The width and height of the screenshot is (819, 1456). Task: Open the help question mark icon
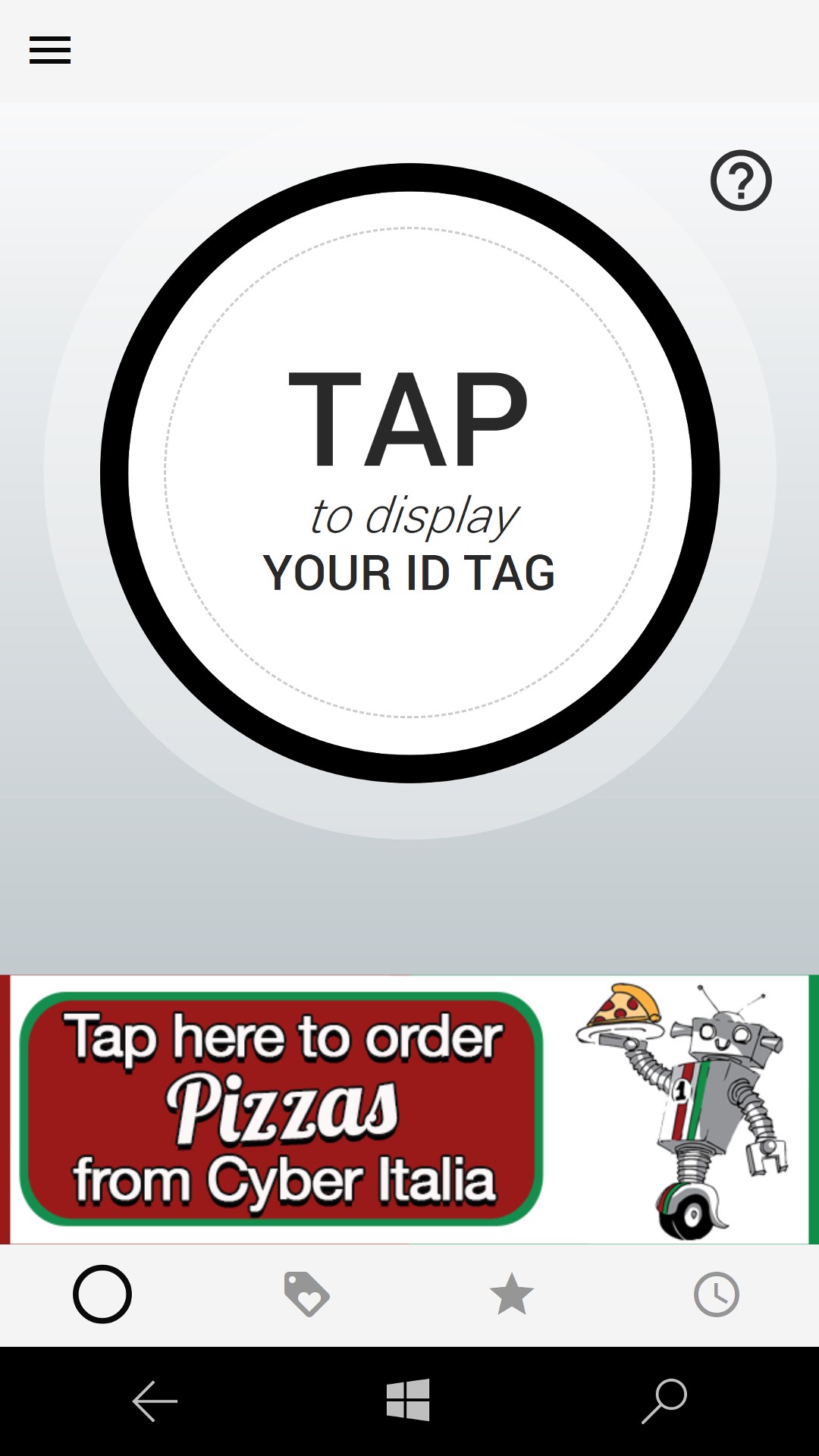[741, 180]
